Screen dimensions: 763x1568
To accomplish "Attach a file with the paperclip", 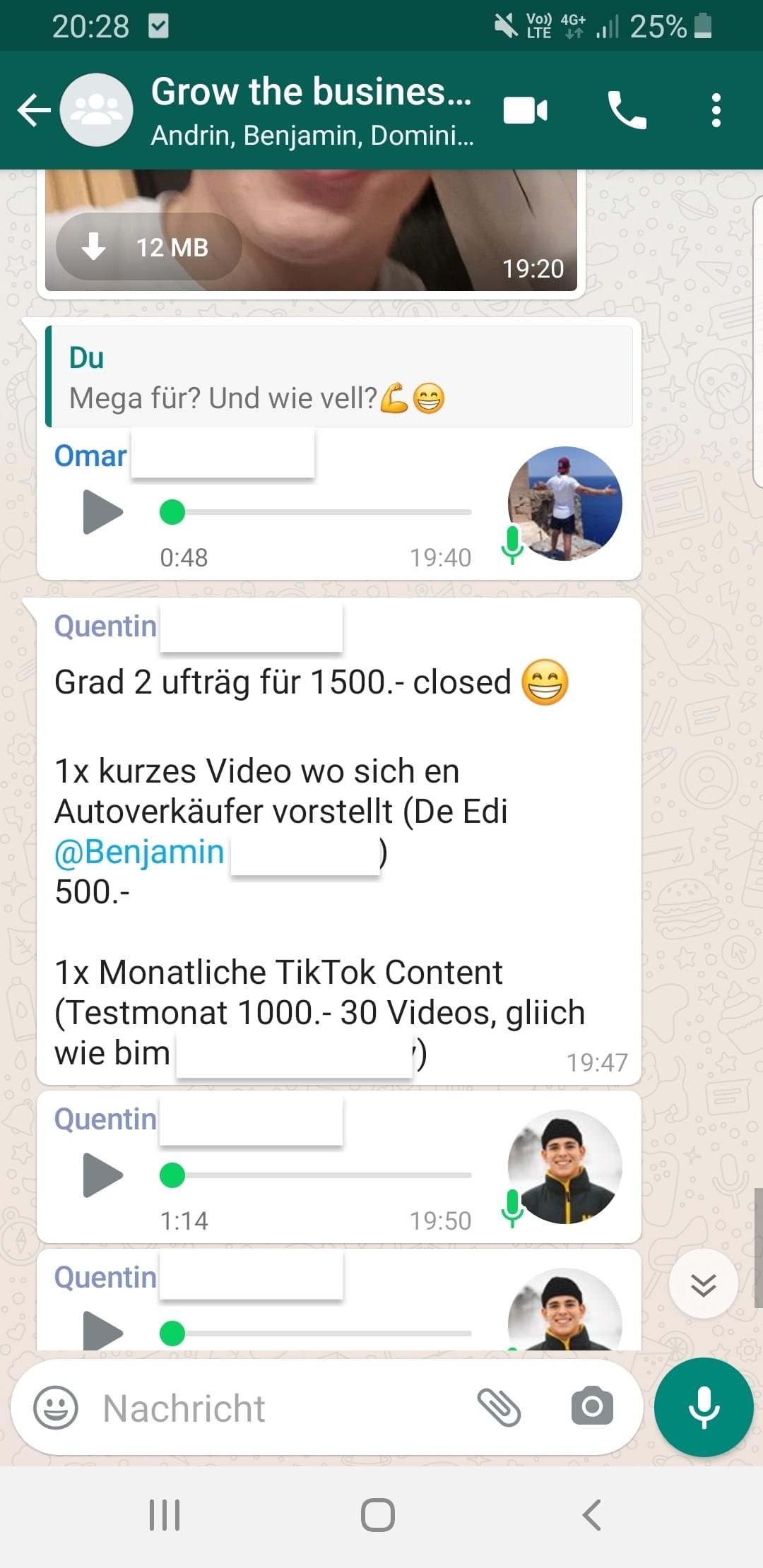I will point(499,1407).
